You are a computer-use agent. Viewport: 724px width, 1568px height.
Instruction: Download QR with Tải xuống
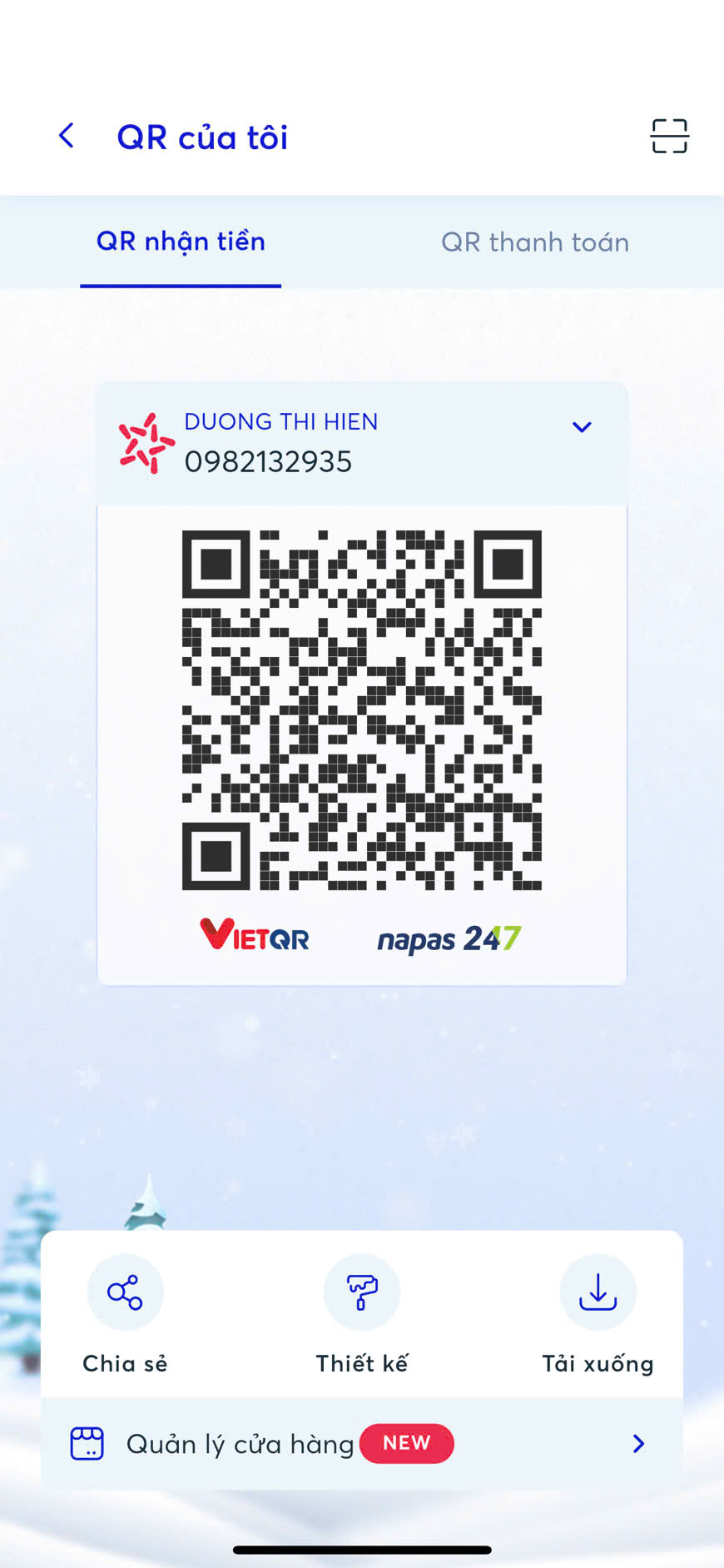coord(598,1314)
